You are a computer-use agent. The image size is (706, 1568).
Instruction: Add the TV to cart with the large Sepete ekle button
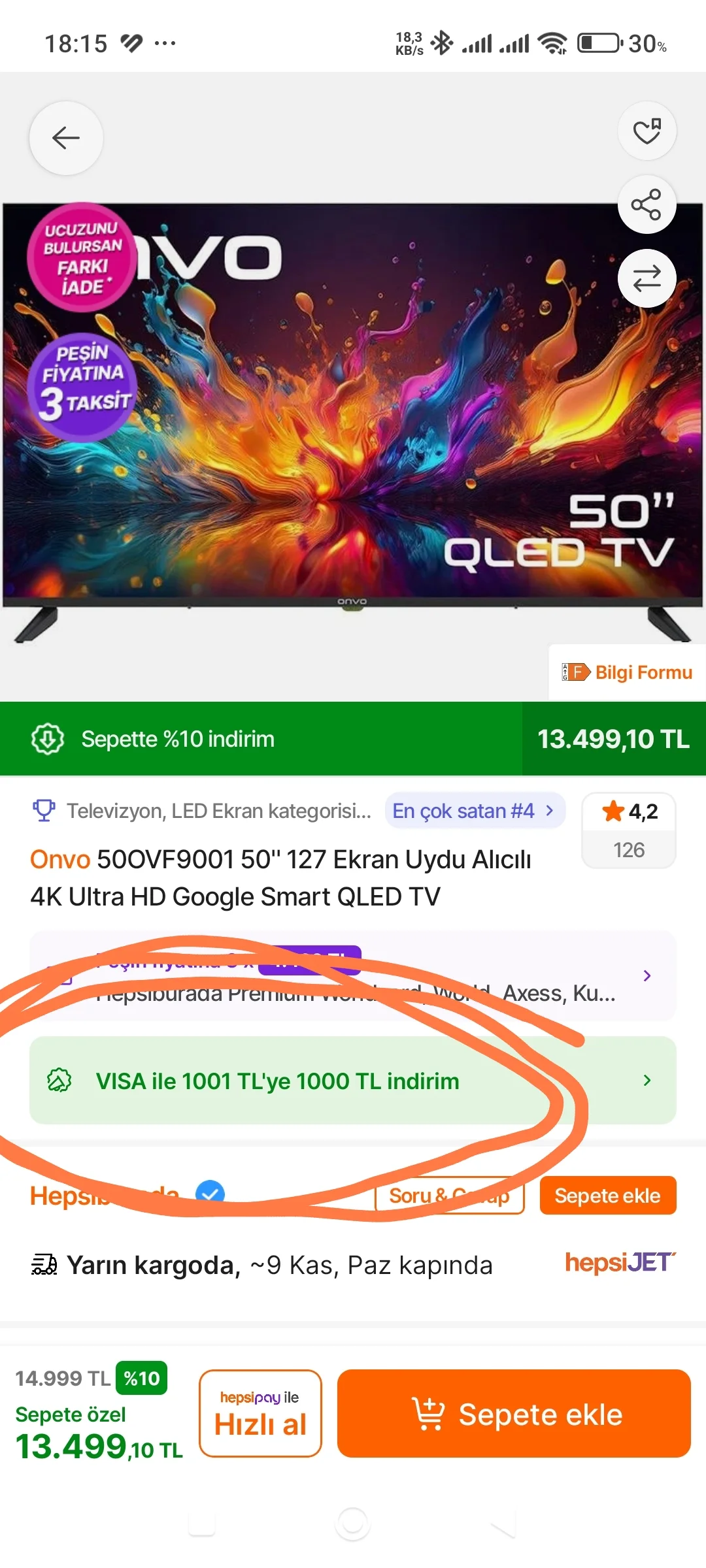click(x=514, y=1414)
